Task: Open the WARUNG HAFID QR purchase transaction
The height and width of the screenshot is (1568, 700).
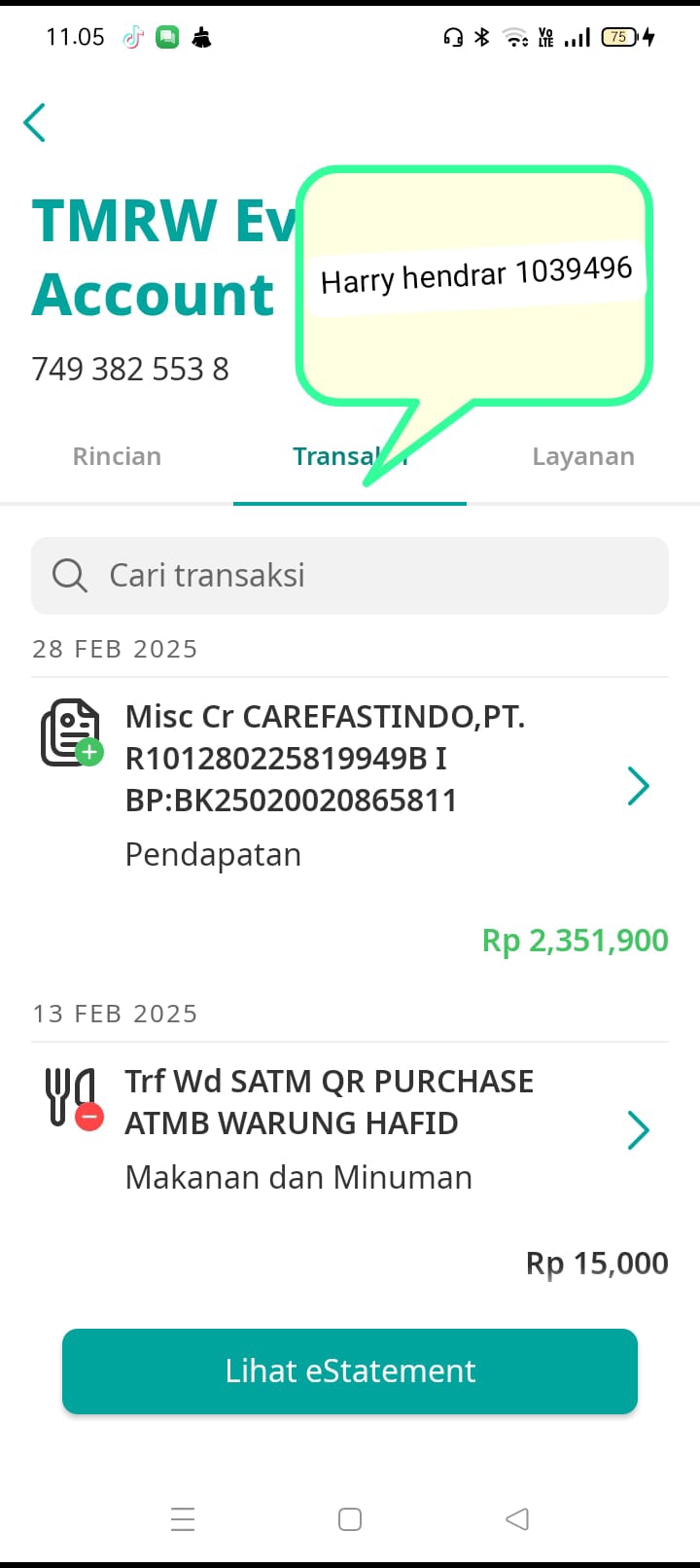Action: point(350,1167)
